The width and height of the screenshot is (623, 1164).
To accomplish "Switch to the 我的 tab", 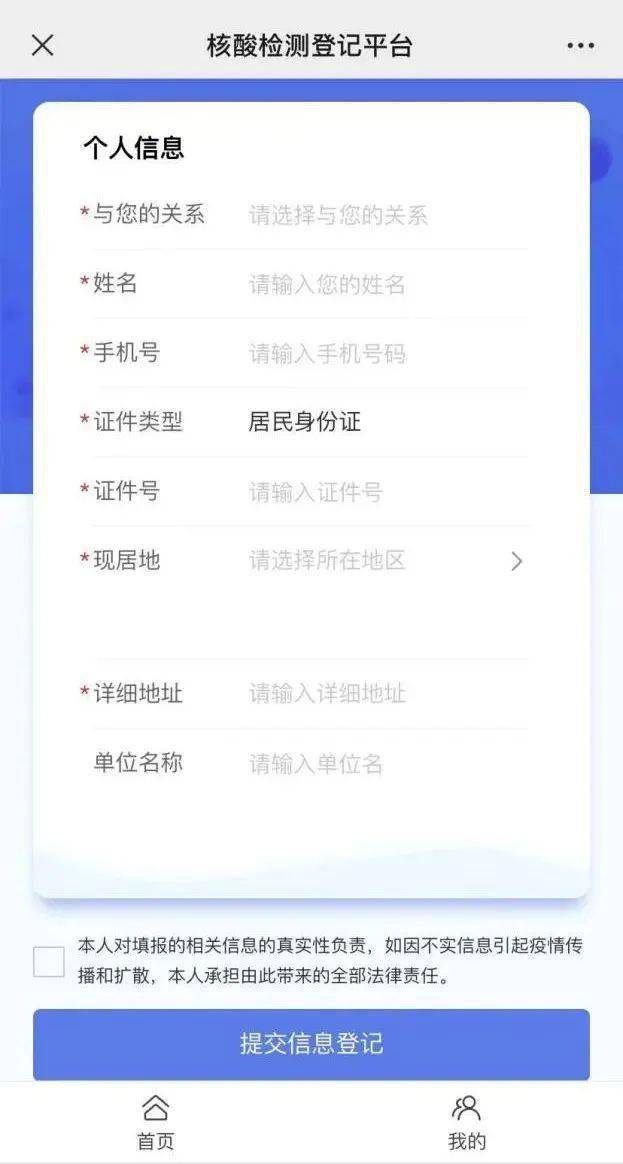I will 466,1122.
